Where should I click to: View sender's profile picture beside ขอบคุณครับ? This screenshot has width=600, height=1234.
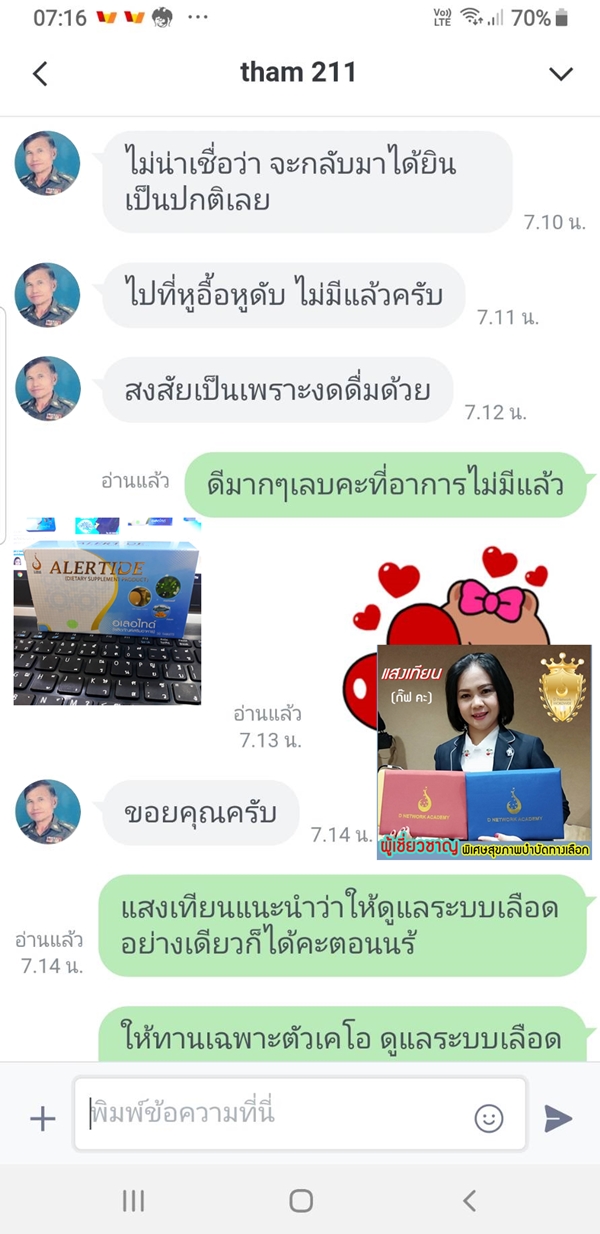click(47, 811)
